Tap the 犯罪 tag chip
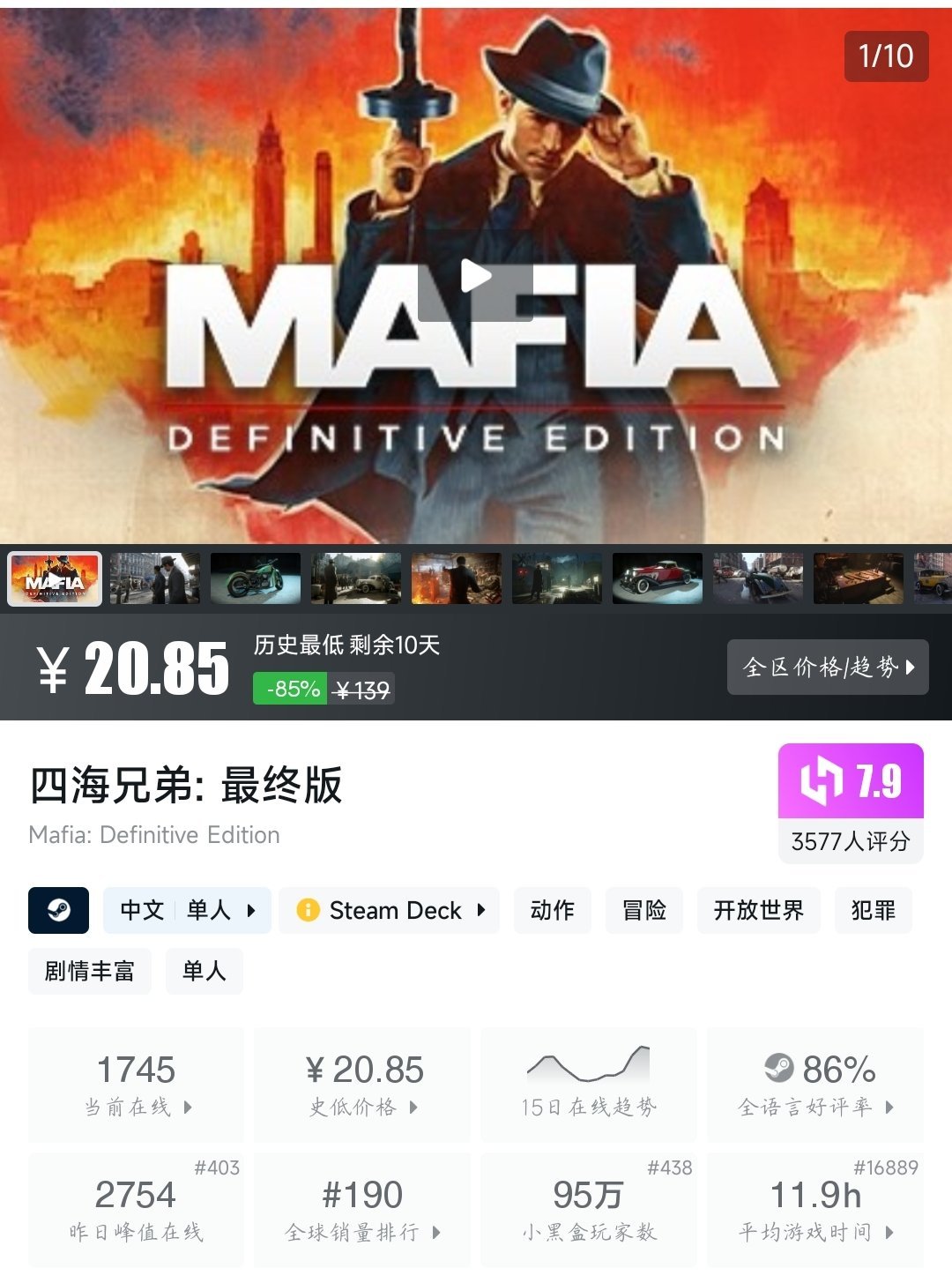The height and width of the screenshot is (1283, 952). pos(874,910)
